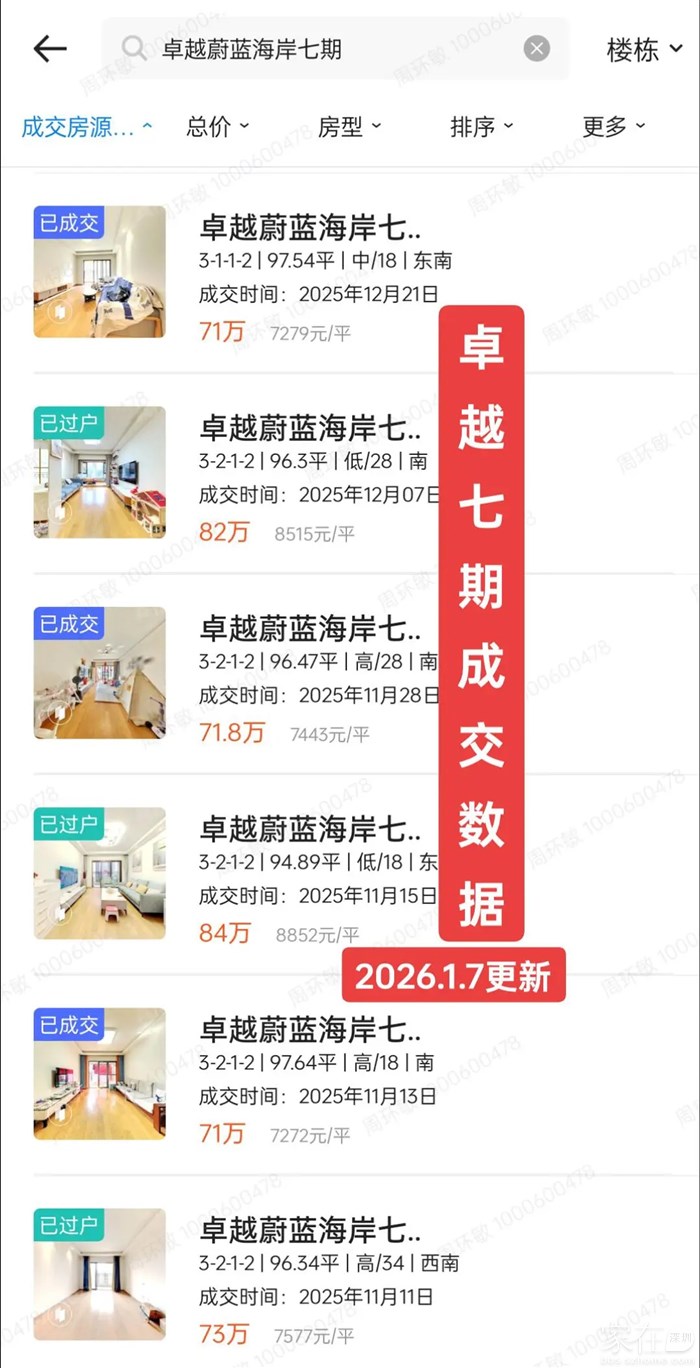
Task: Expand the 总价 filter
Action: (218, 127)
